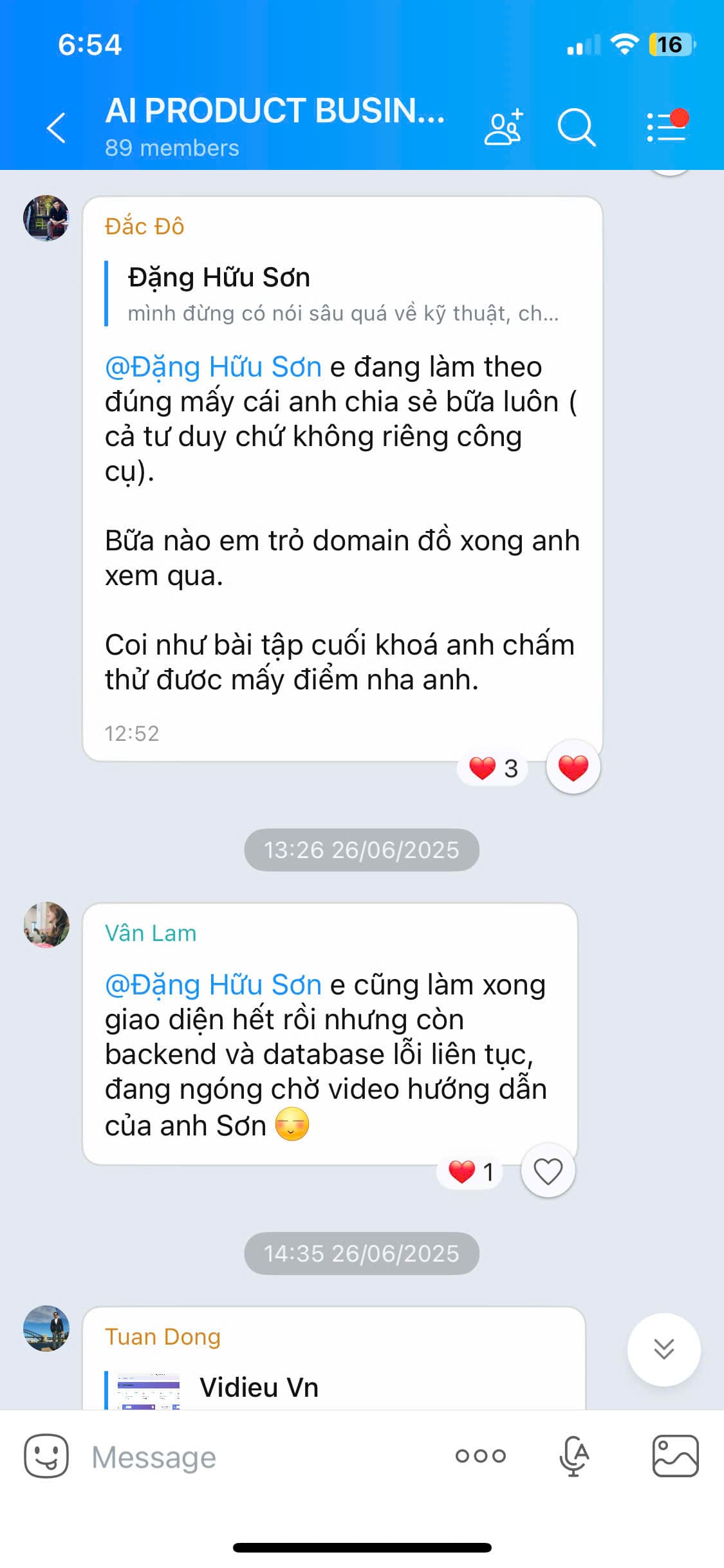View the 3 heart reactions on Đắc Đô's message
Viewport: 724px width, 1568px height.
(493, 768)
